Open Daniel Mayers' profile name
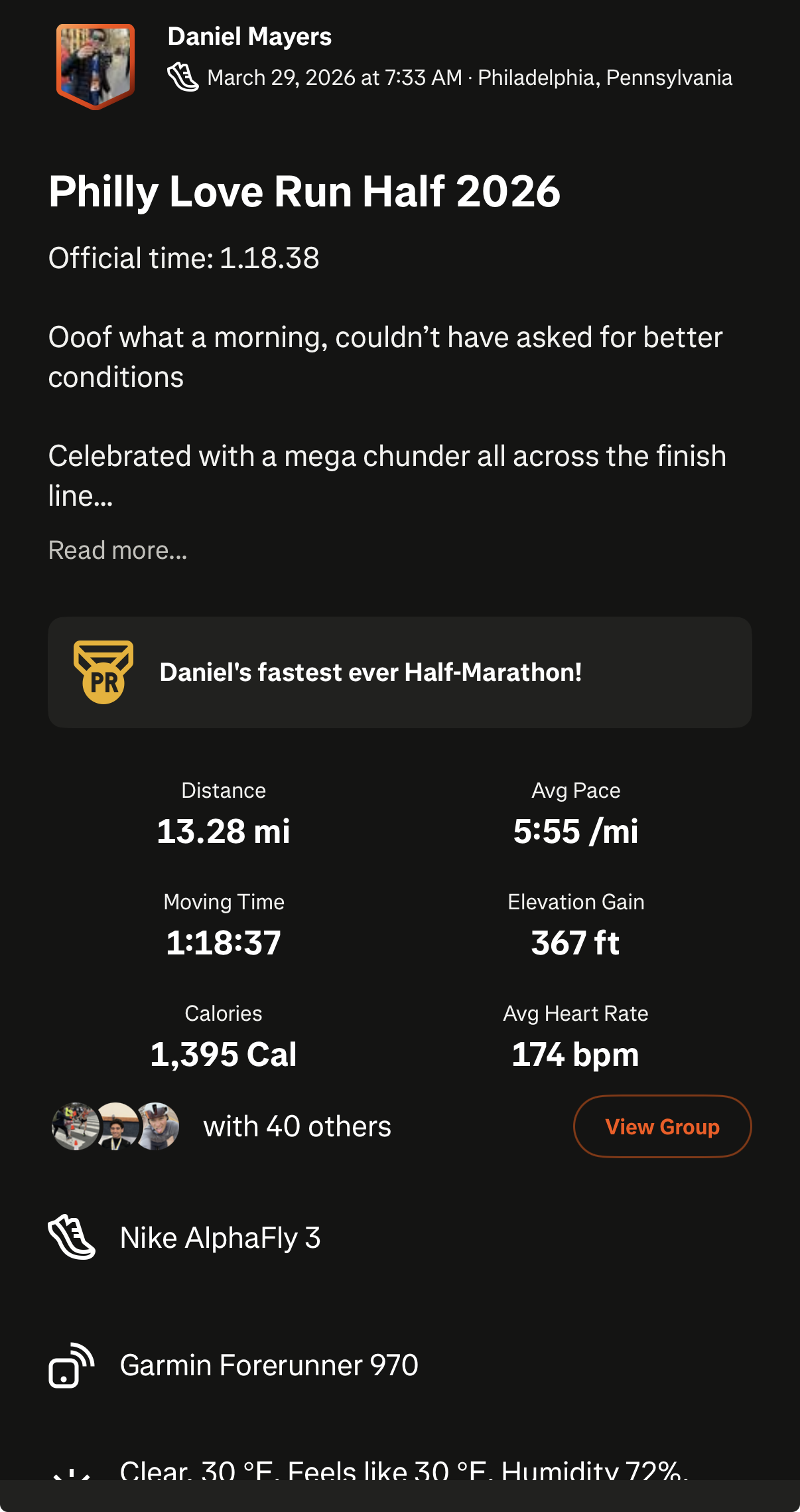This screenshot has height=1512, width=800. [x=249, y=37]
